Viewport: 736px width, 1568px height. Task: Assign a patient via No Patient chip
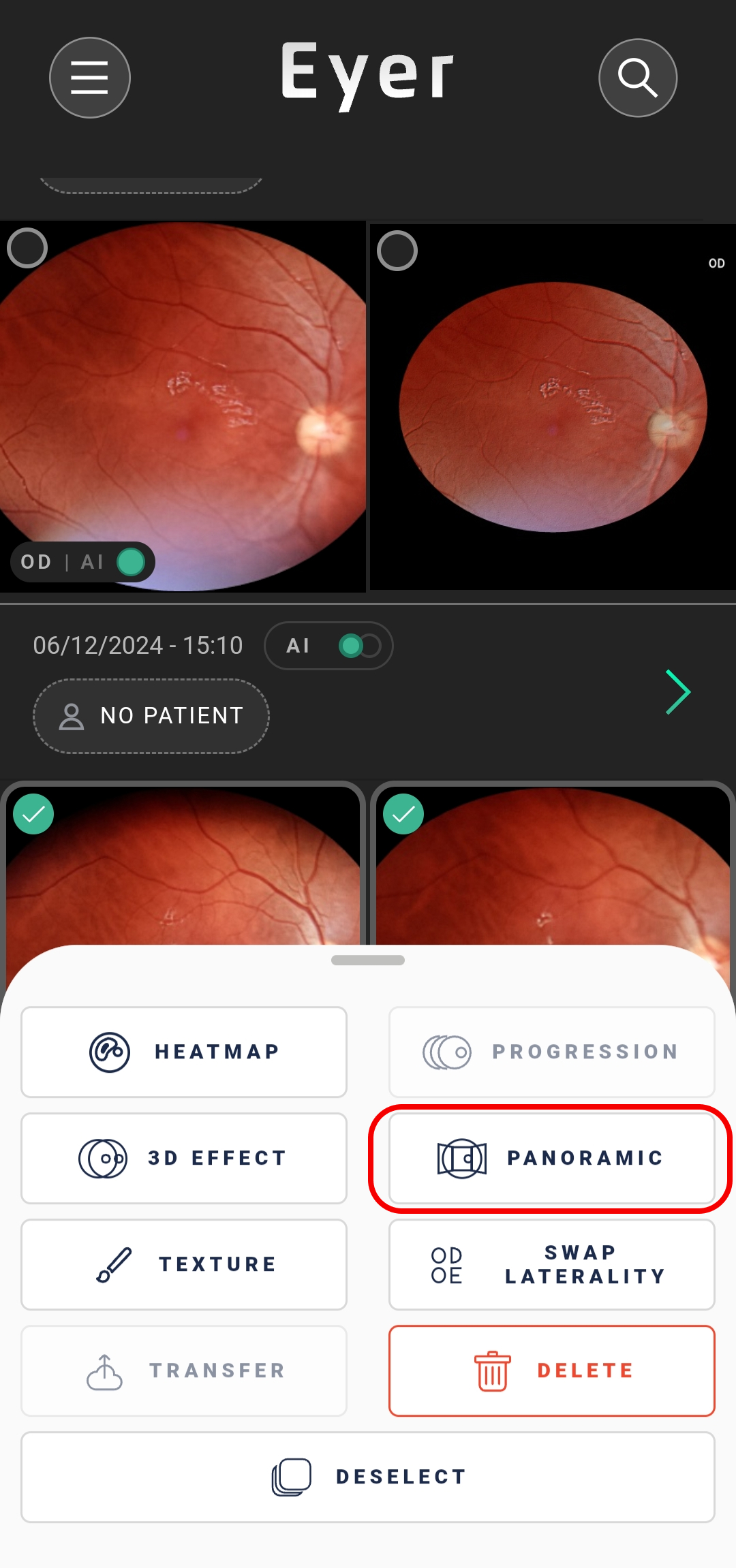click(x=151, y=716)
